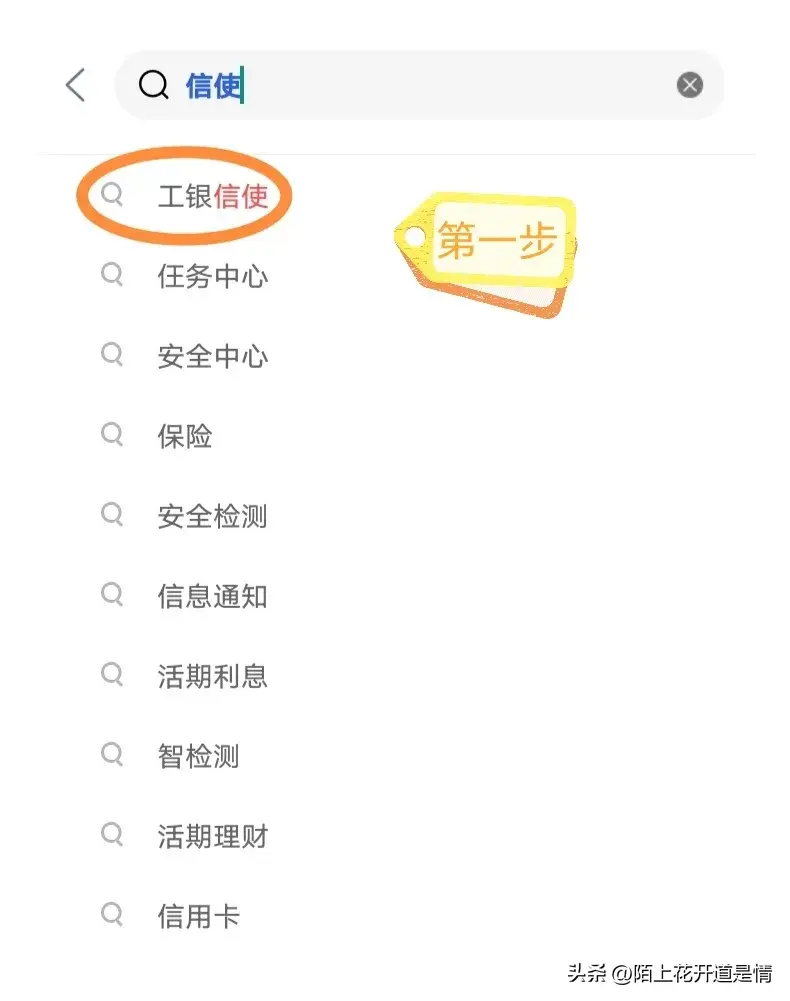Viewport: 790px width, 1001px height.
Task: Select the 信息通知 suggestion
Action: (x=212, y=596)
